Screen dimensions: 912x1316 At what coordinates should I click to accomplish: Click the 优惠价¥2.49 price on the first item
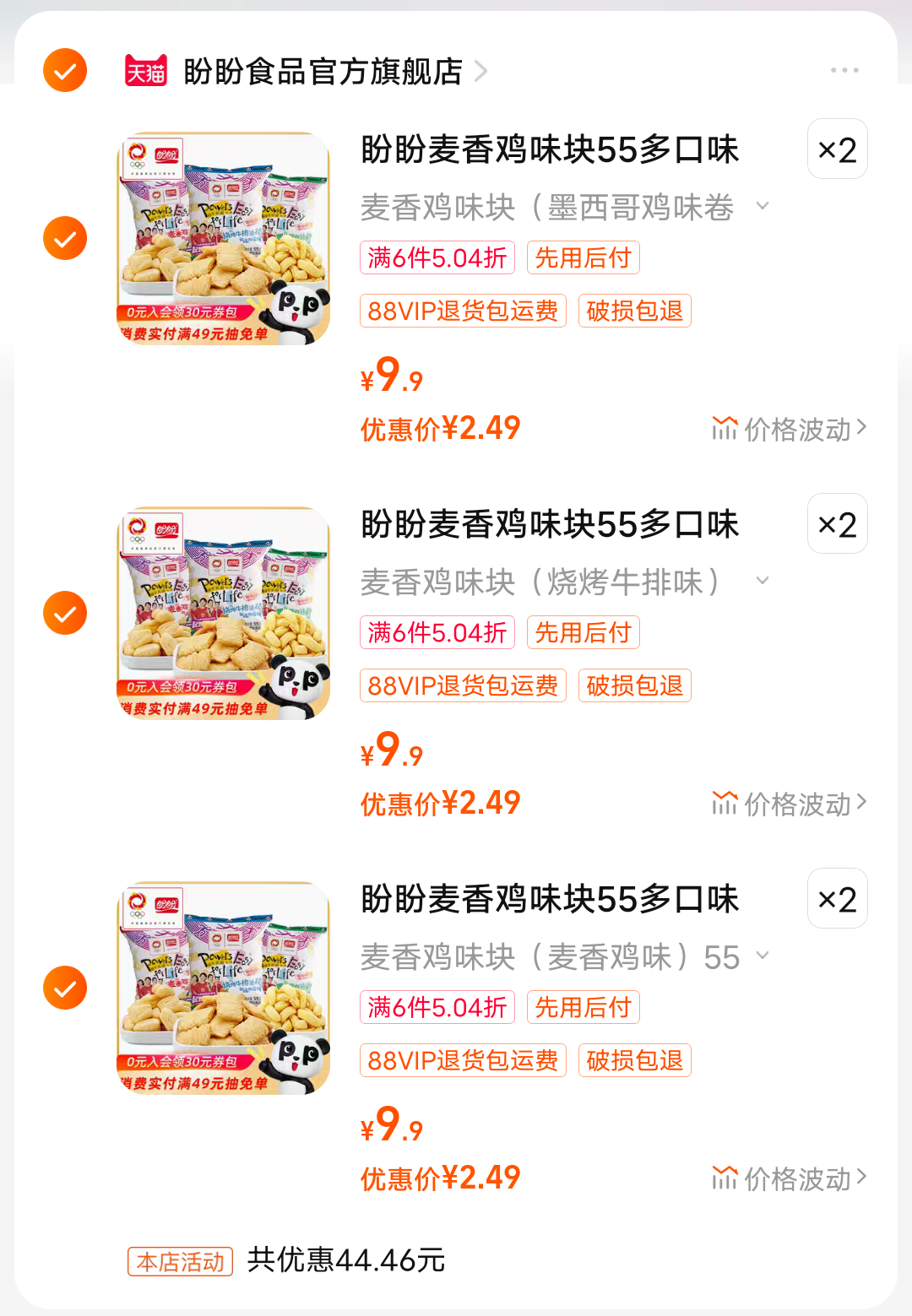pos(440,429)
